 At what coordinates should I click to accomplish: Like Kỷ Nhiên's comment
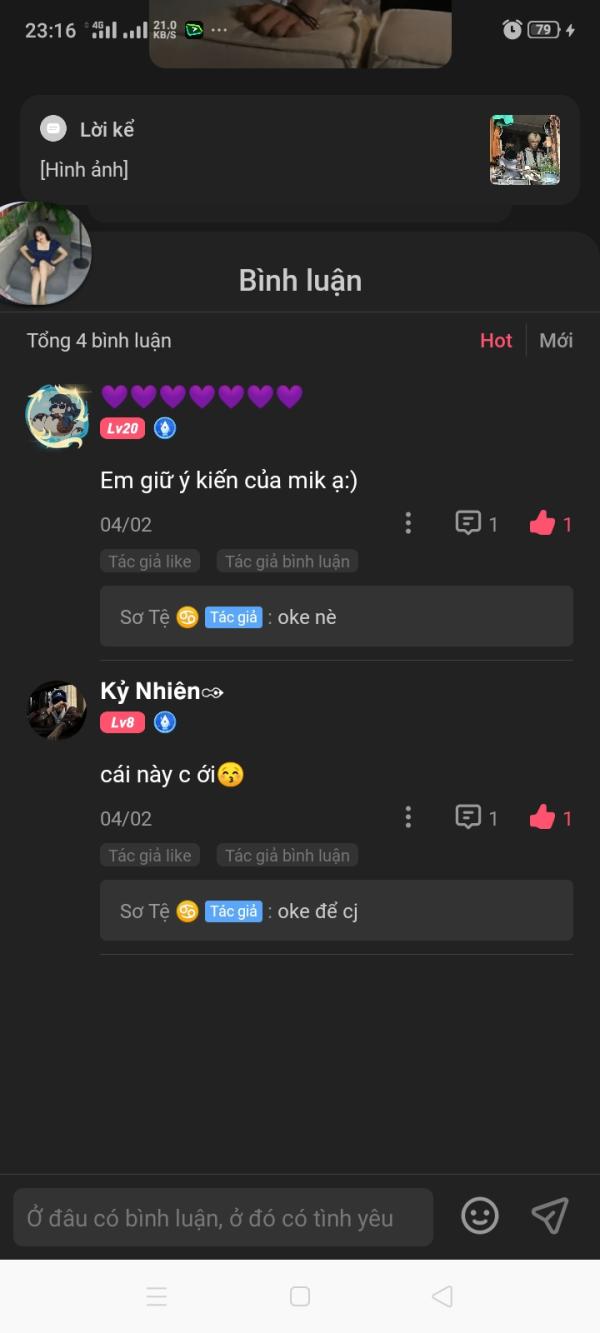click(551, 818)
